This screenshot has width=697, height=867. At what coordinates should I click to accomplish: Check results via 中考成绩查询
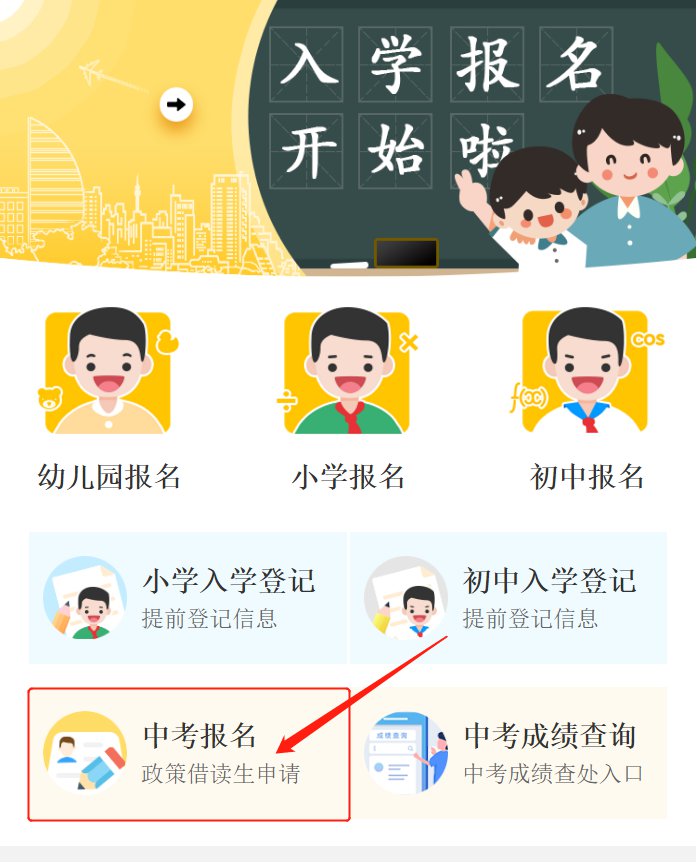508,753
